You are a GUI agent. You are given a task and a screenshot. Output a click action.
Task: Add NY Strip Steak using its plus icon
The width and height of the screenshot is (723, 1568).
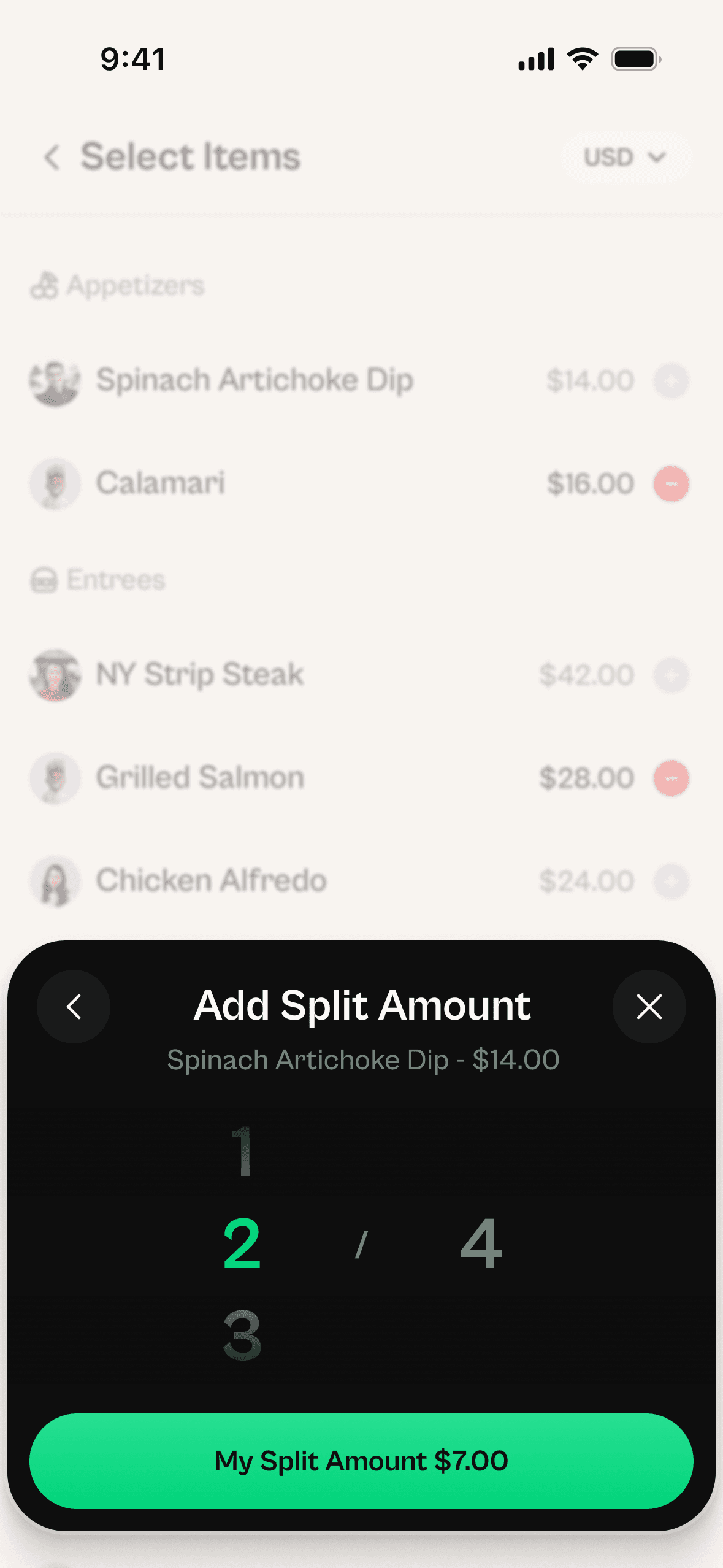point(671,674)
